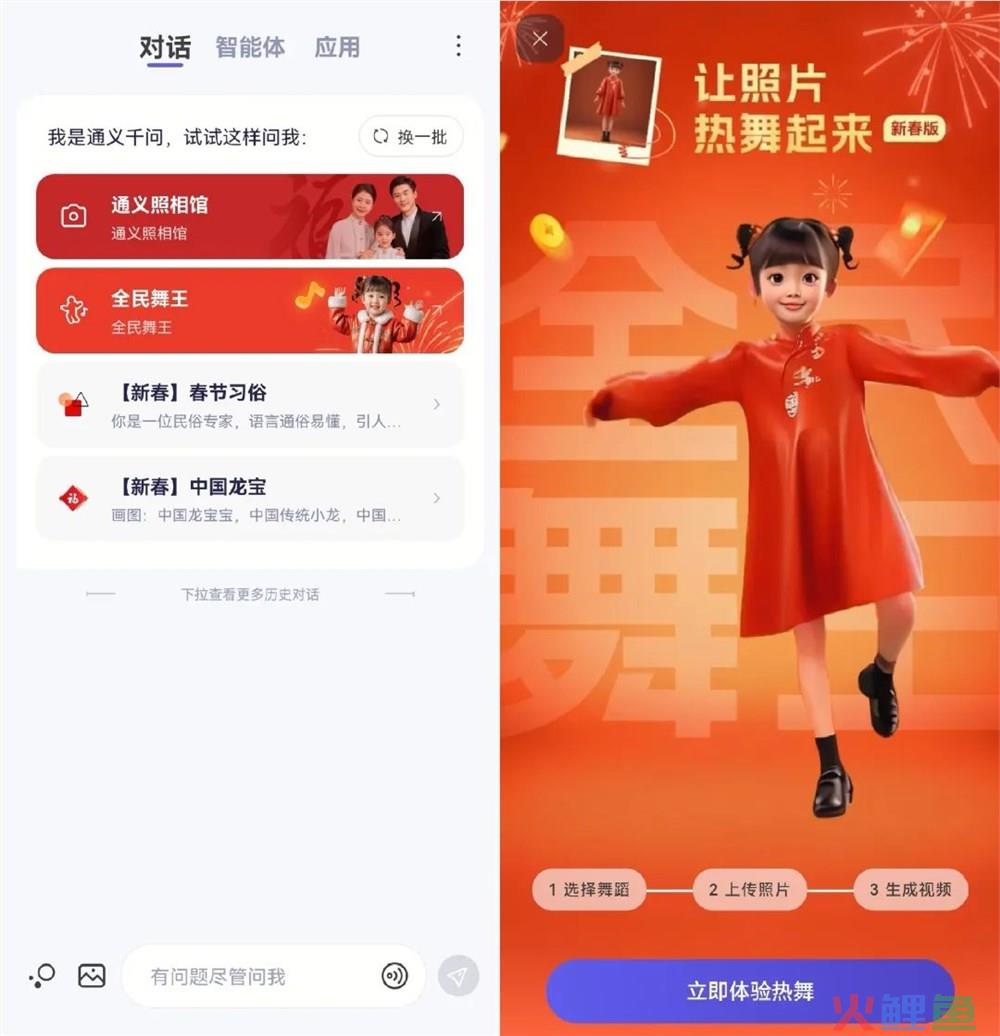Refresh suggestions with 换一批

411,137
